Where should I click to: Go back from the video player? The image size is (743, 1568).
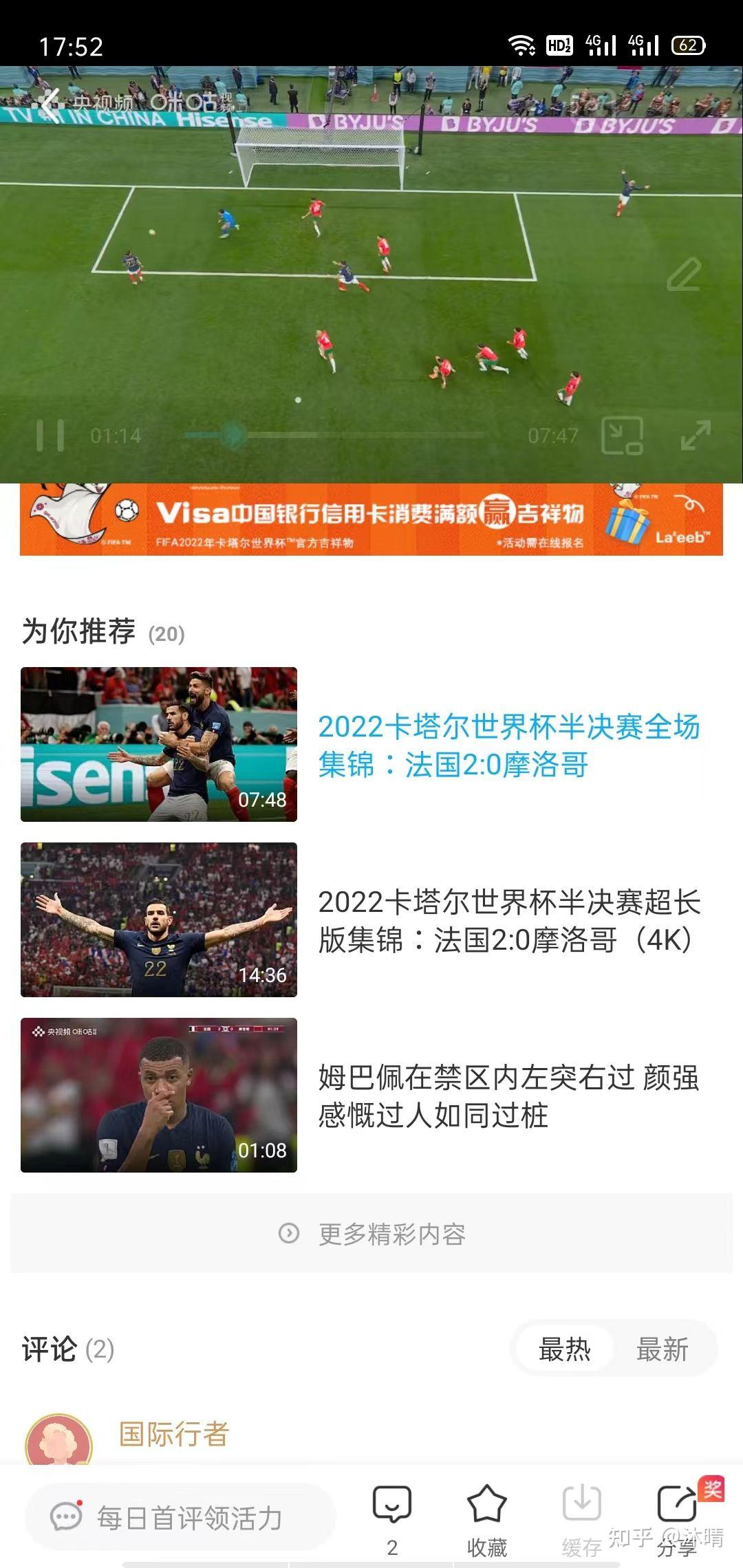[x=50, y=105]
